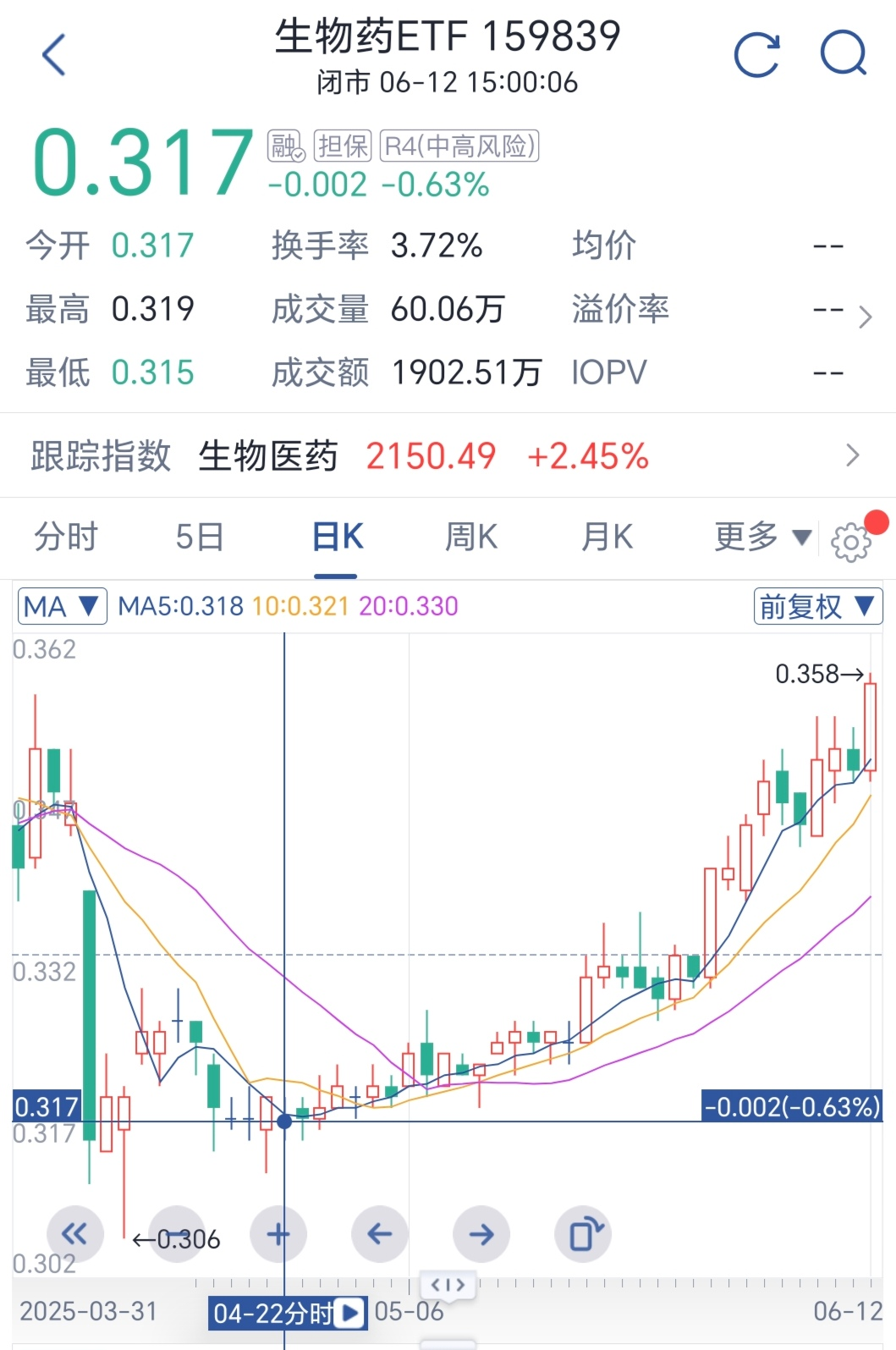Open the tracked index 生物医药 row

[447, 456]
